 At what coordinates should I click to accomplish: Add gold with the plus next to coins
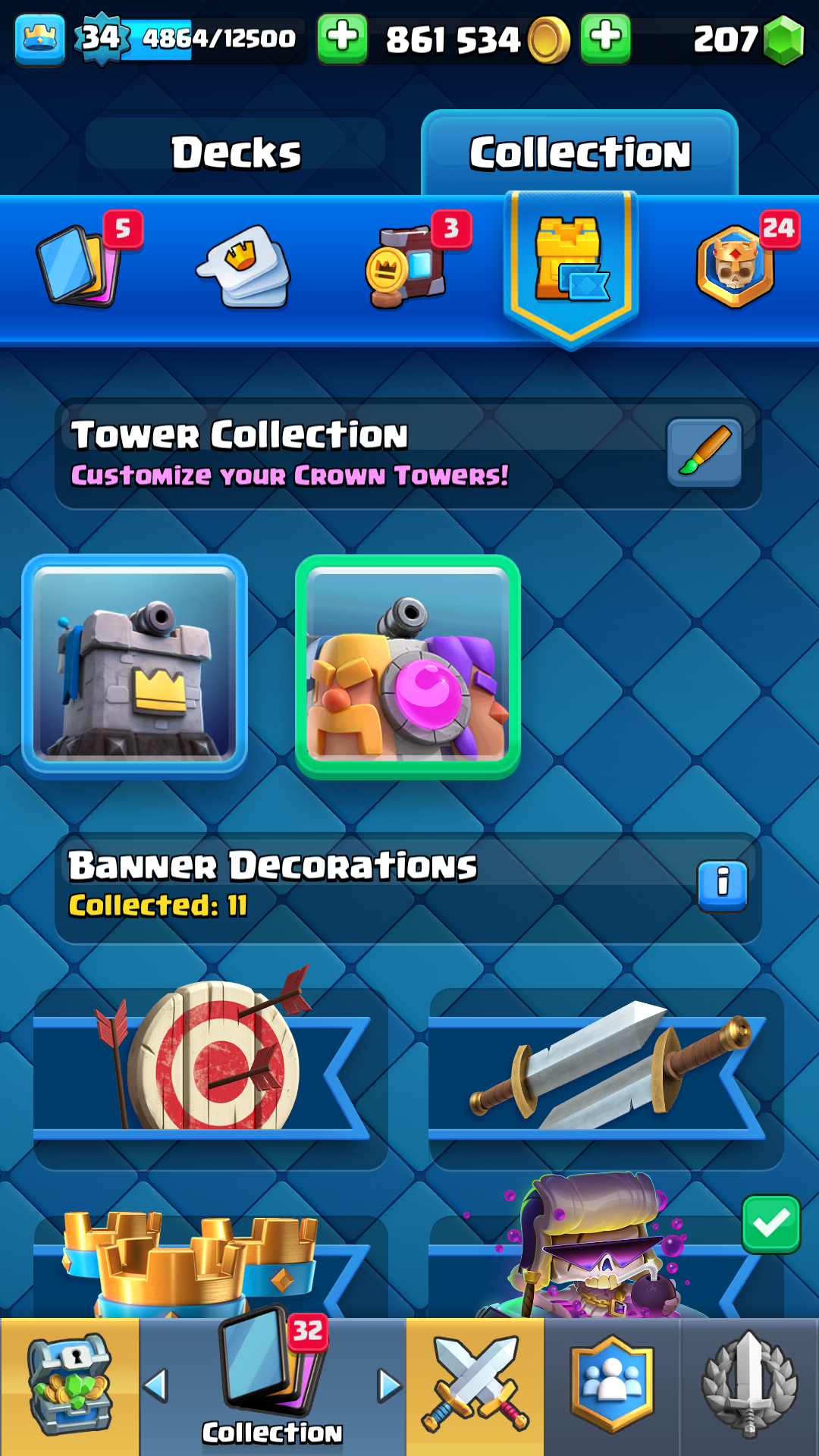pyautogui.click(x=605, y=38)
